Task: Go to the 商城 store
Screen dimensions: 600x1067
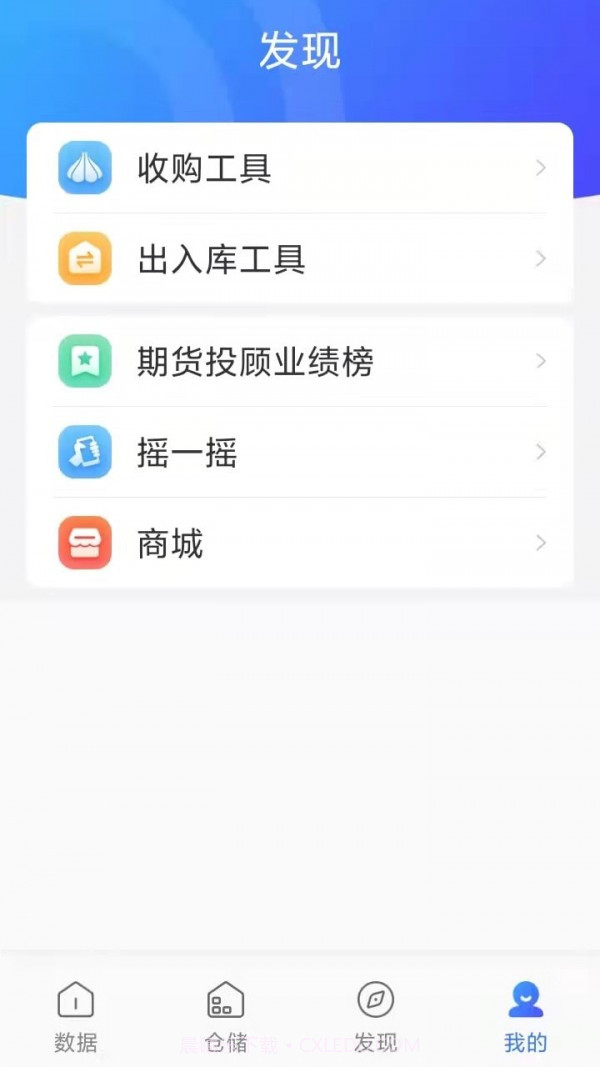Action: [x=300, y=543]
